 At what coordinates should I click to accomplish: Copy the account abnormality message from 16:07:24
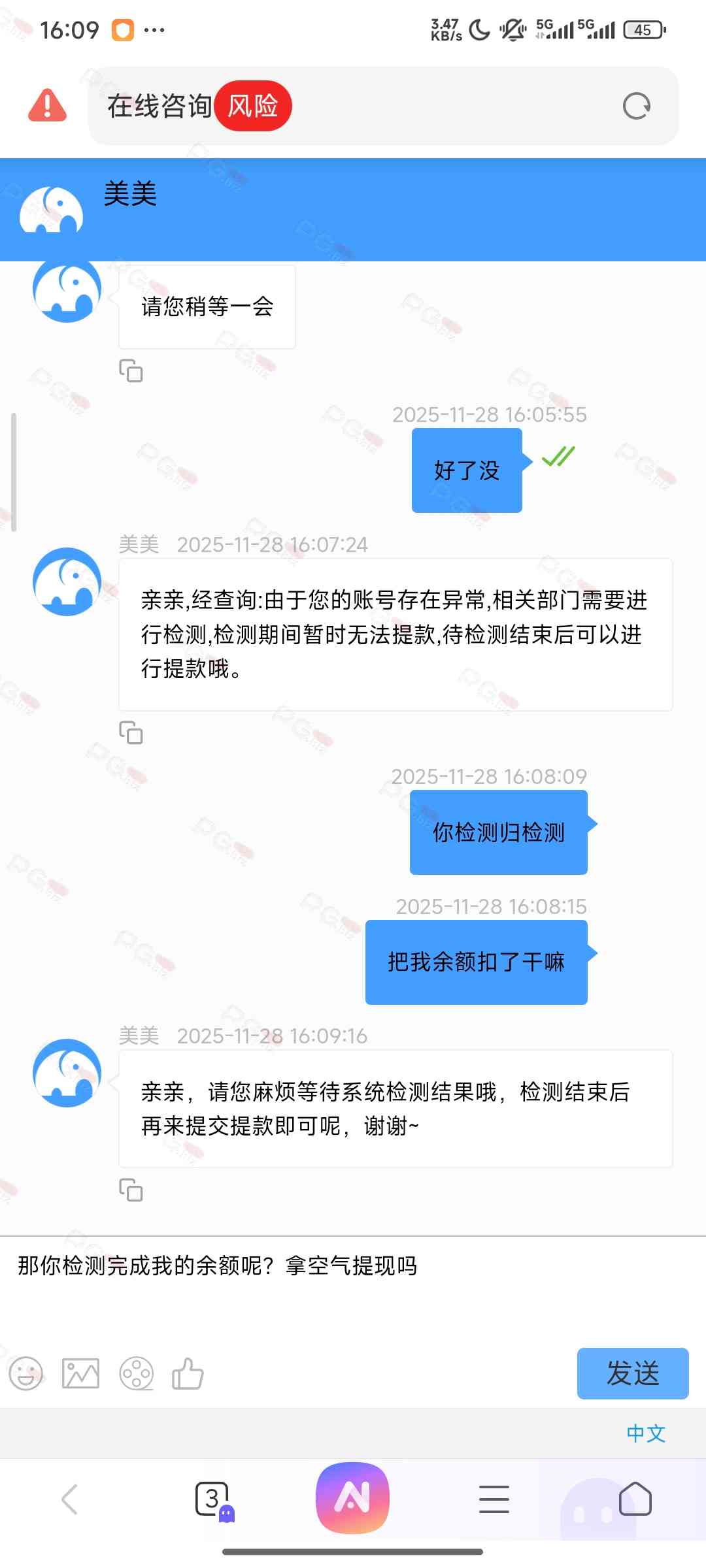coord(131,732)
